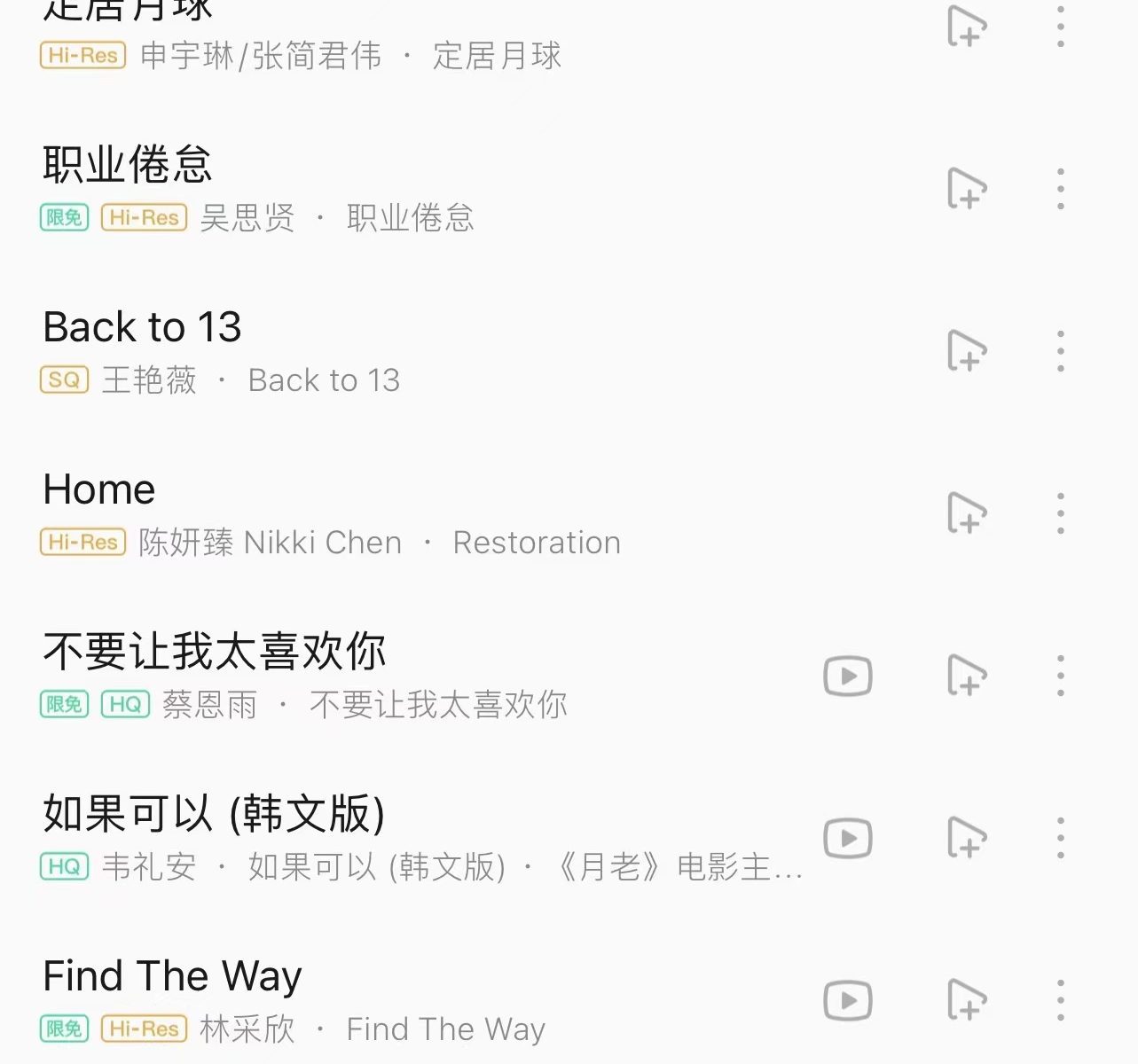Add Back to 13 to a playlist
Image resolution: width=1138 pixels, height=1064 pixels.
(966, 351)
